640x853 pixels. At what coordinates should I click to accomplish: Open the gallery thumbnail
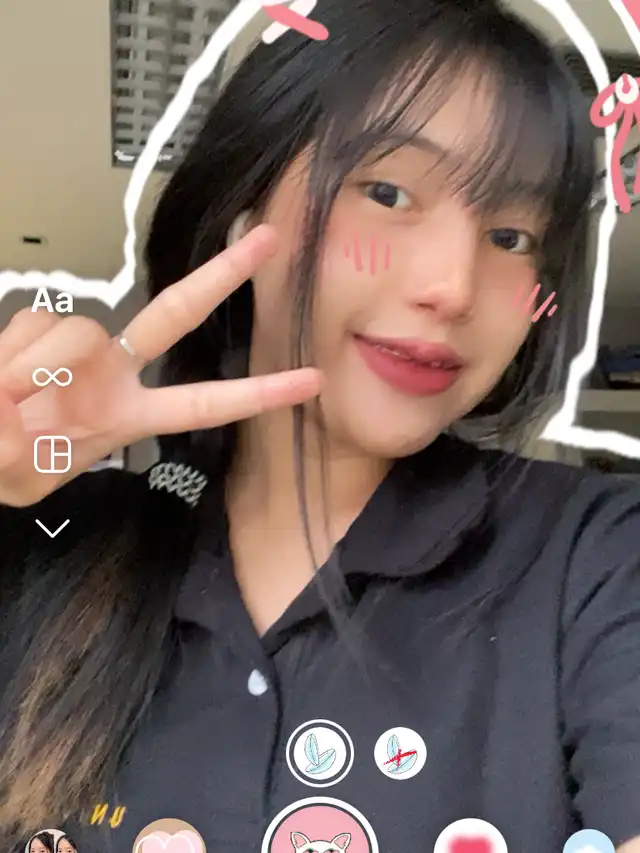pyautogui.click(x=50, y=842)
